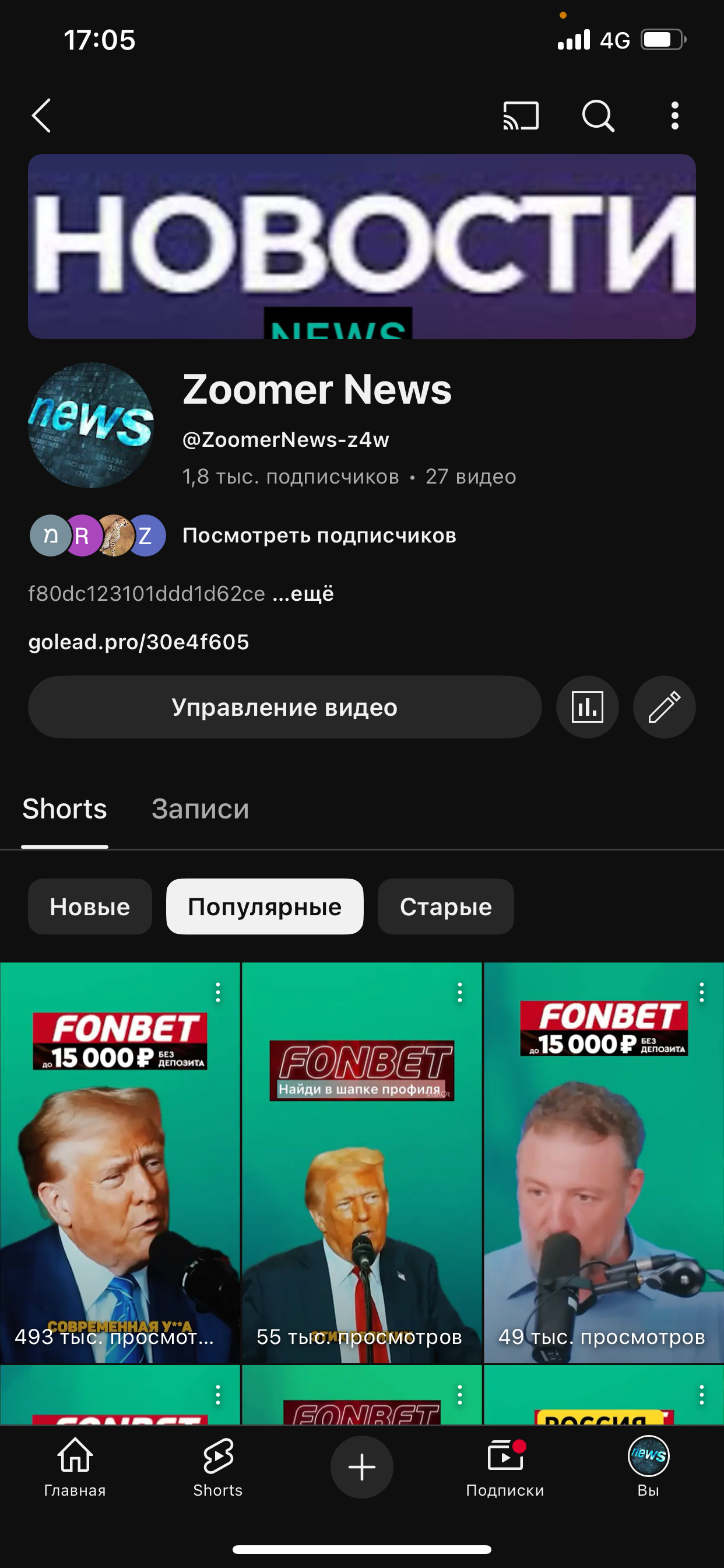The height and width of the screenshot is (1568, 724).
Task: Open the cast to device option
Action: (521, 116)
